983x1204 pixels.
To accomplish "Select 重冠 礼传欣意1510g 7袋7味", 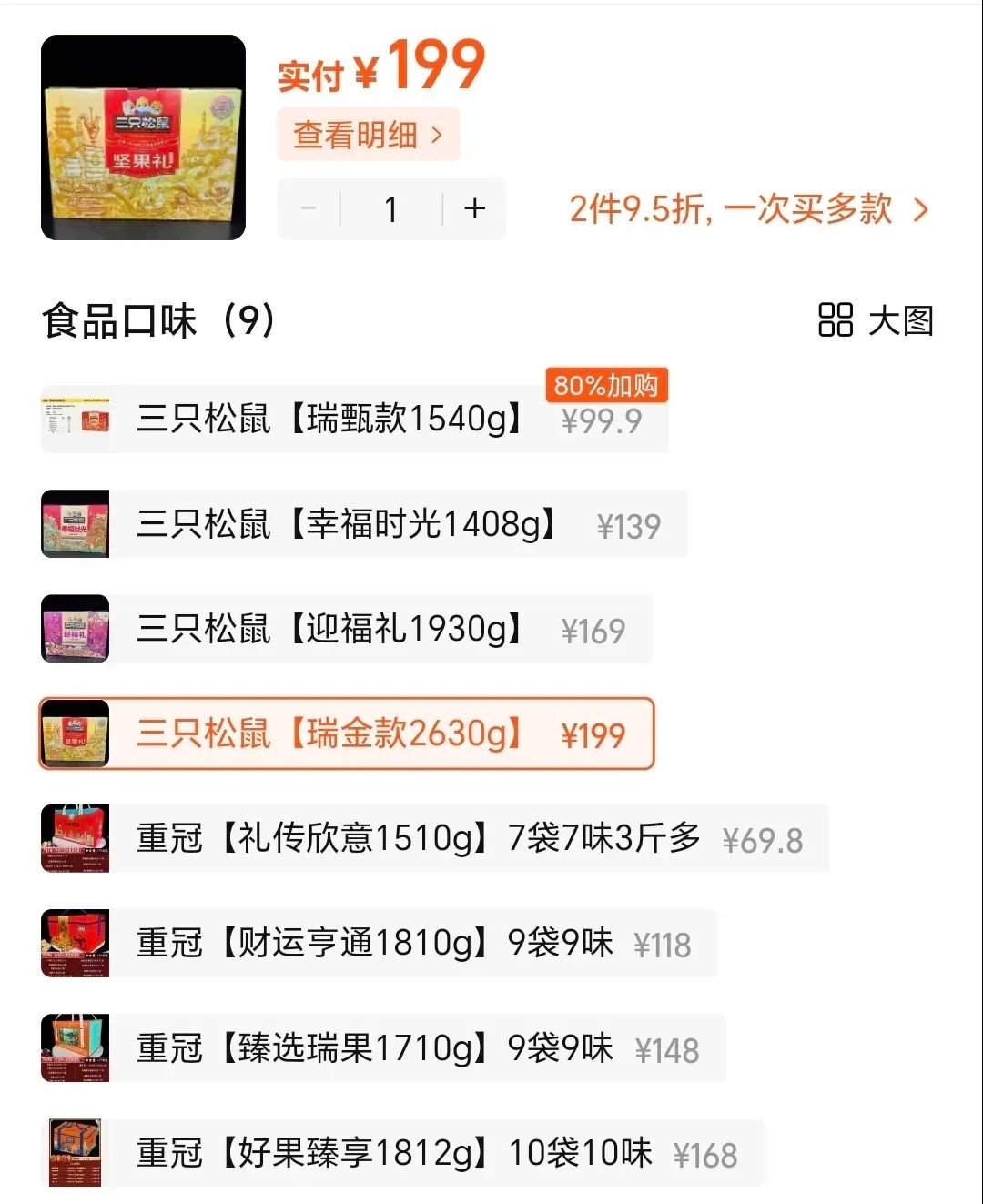I will point(433,838).
